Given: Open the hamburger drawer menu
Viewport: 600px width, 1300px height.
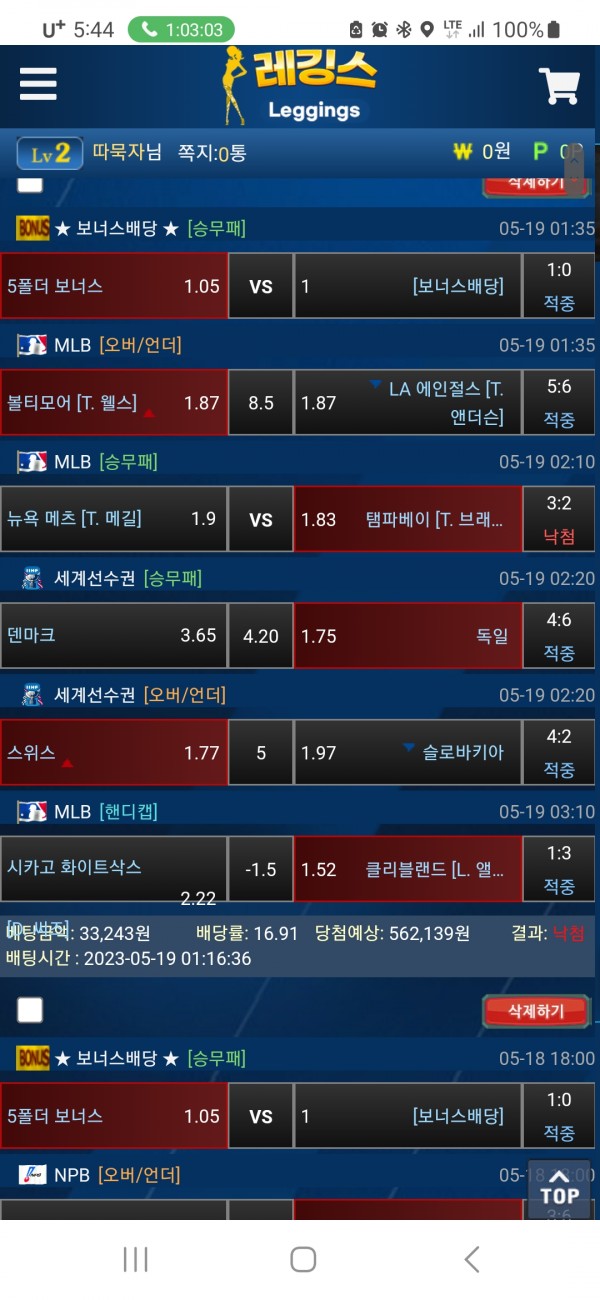Looking at the screenshot, I should click(38, 84).
